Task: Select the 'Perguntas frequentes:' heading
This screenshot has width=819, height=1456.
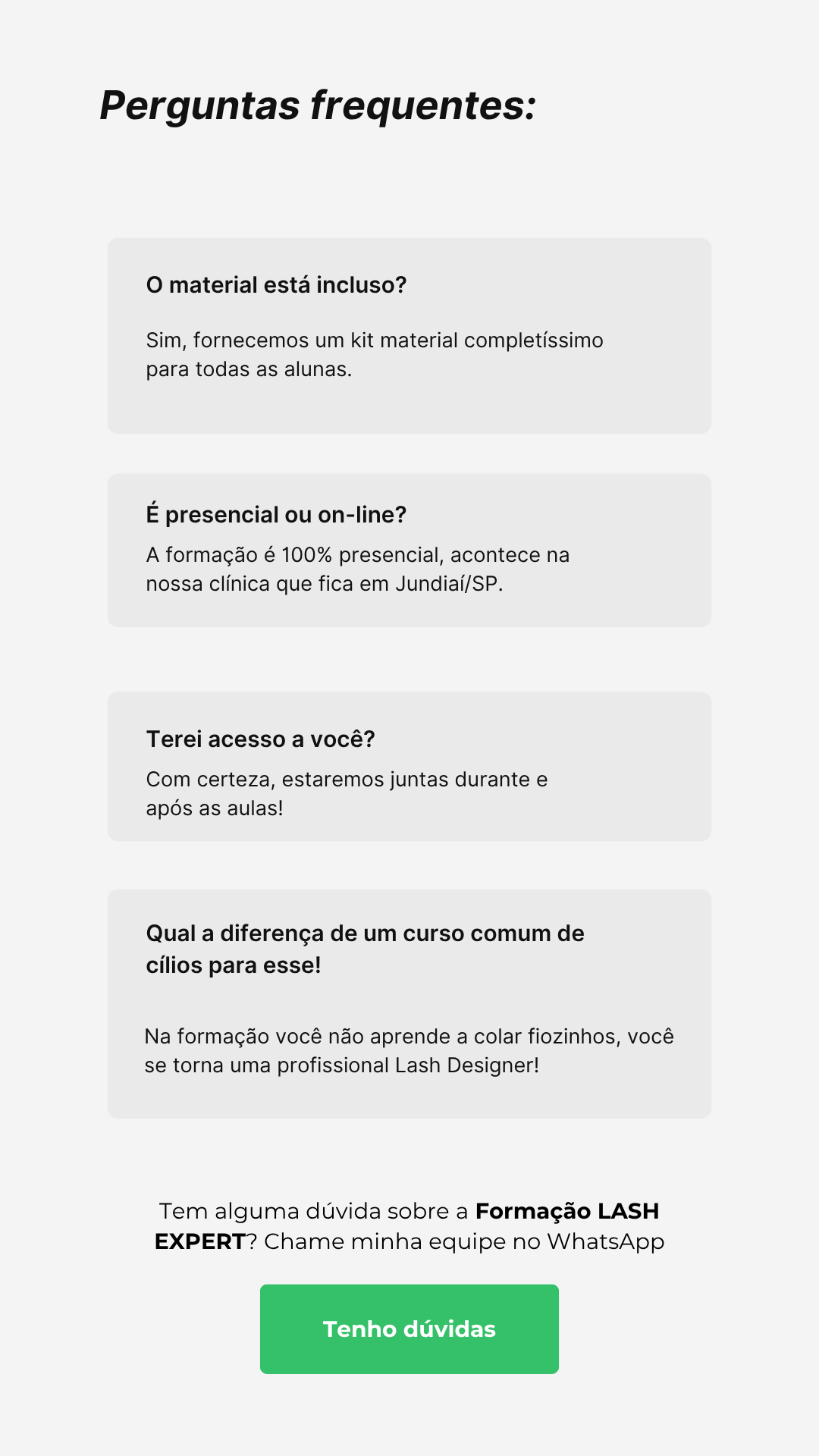Action: (319, 105)
